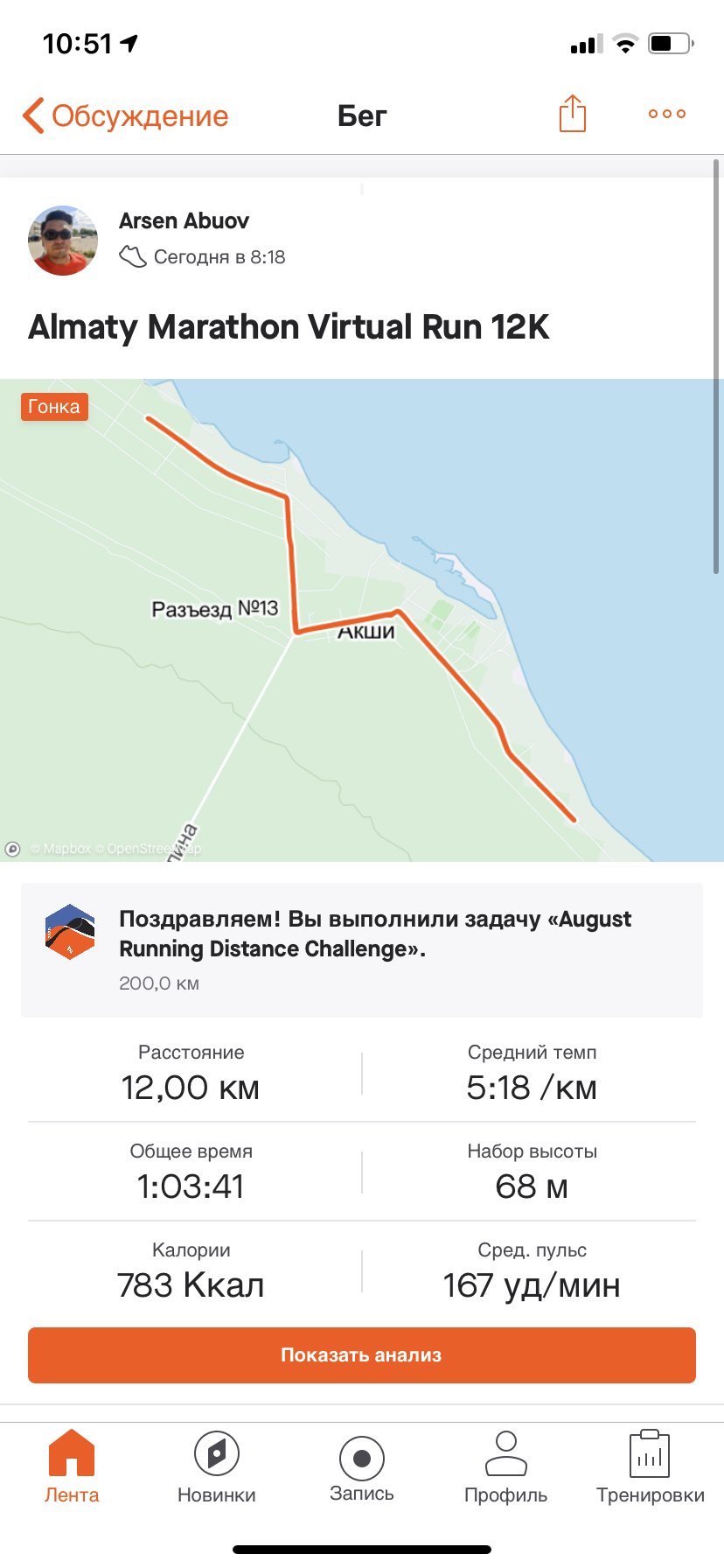
Task: Switch to the Лента tab
Action: click(72, 1467)
